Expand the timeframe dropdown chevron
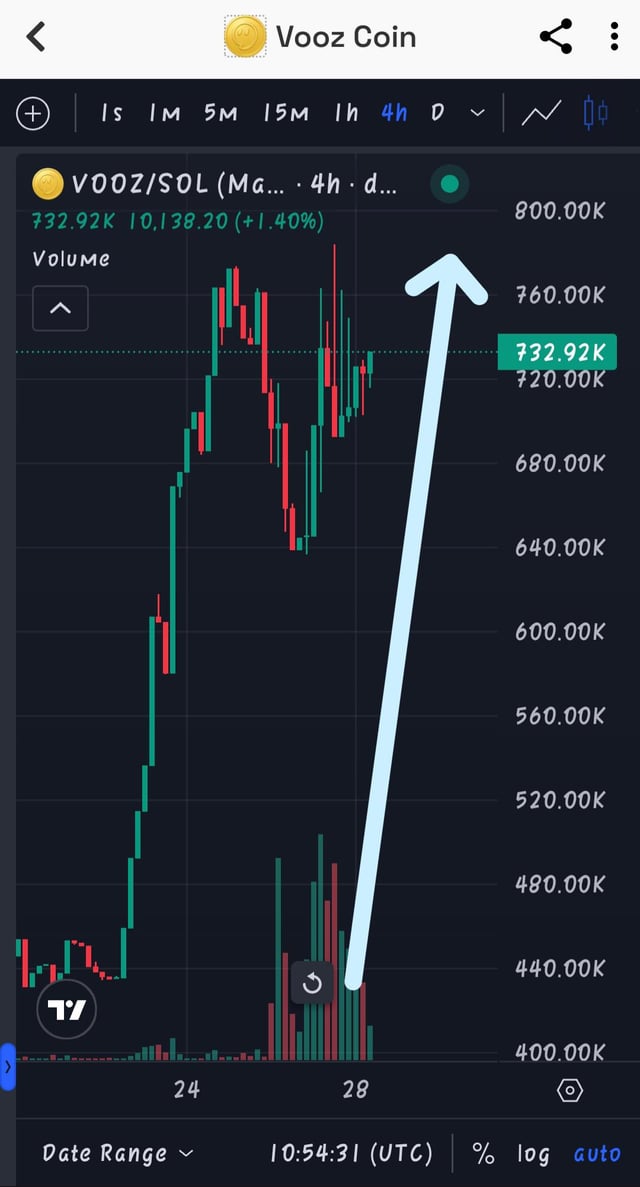Screen dimensions: 640x1187 click(x=478, y=113)
